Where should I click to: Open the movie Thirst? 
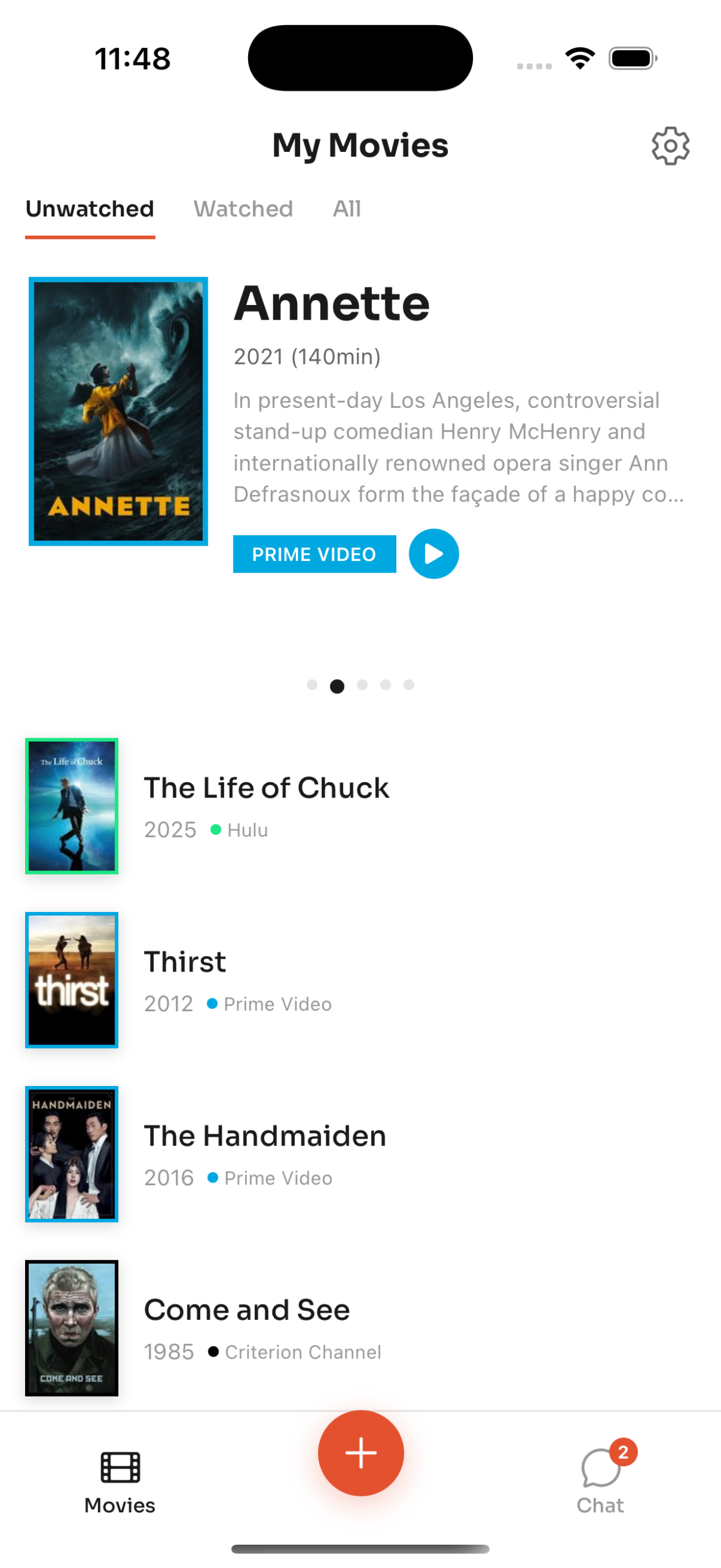tap(185, 962)
